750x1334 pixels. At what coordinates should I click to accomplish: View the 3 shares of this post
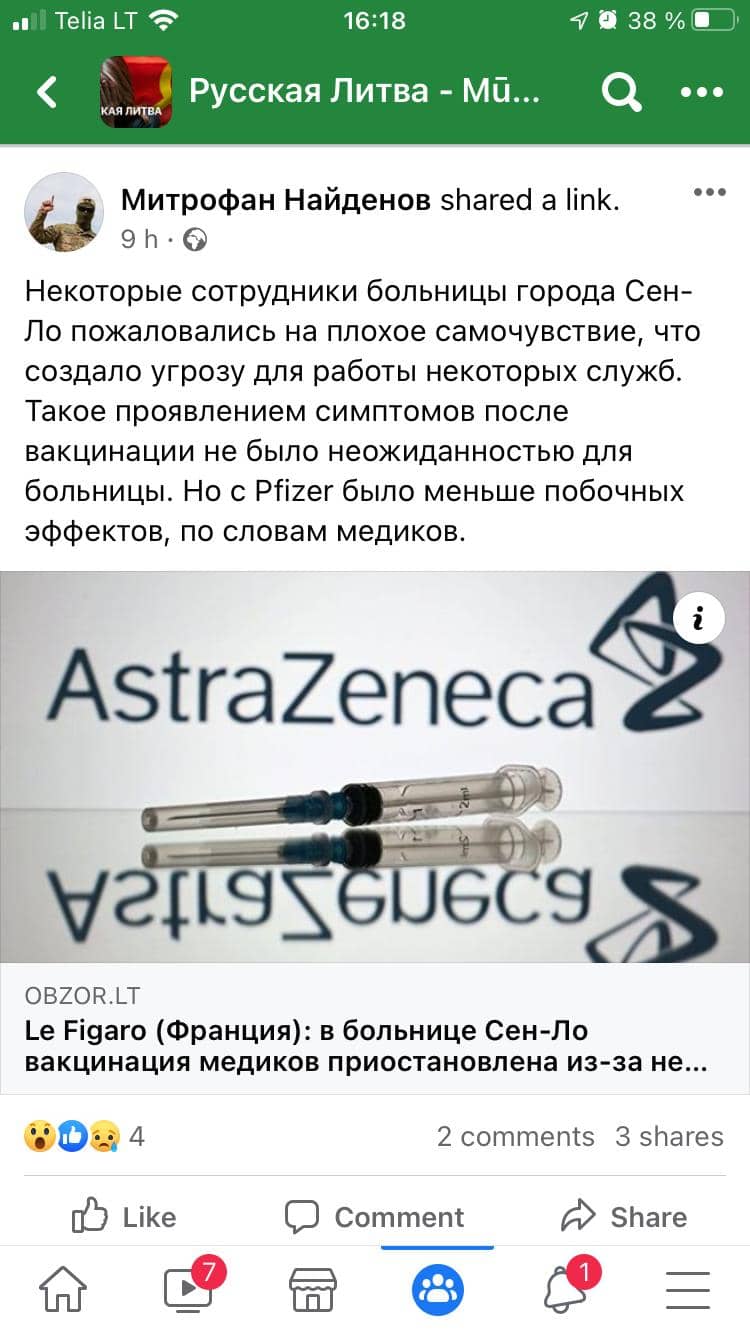(669, 1136)
